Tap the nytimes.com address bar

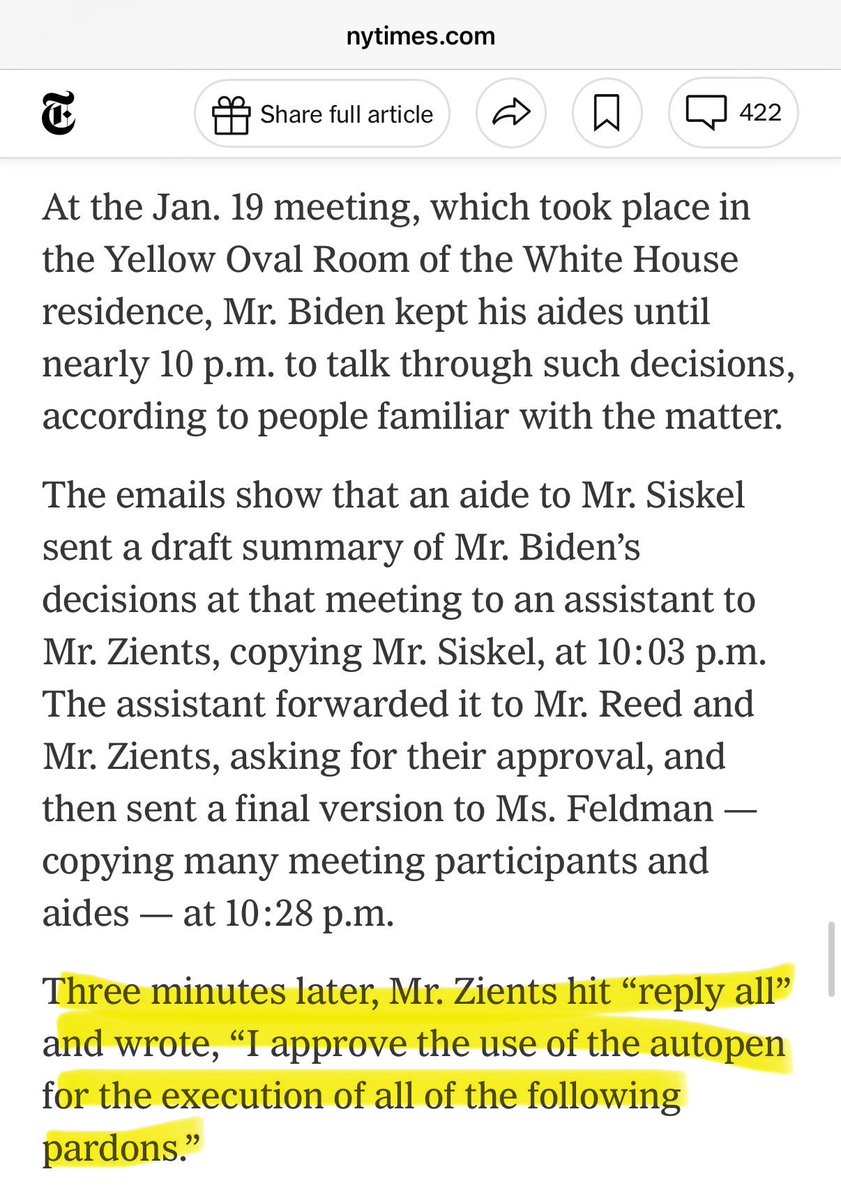pos(420,36)
